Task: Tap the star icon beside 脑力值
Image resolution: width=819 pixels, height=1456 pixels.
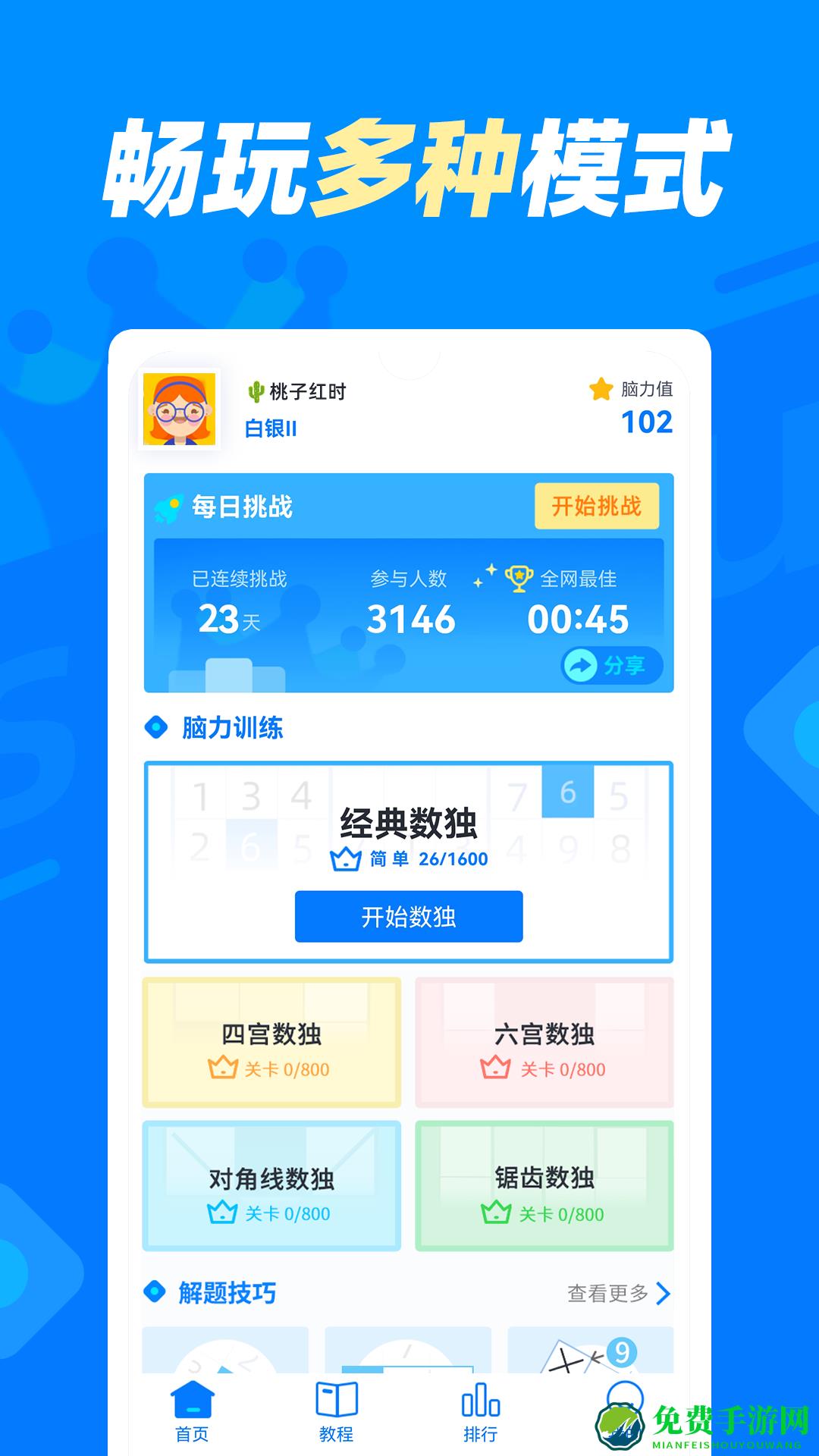Action: 599,389
